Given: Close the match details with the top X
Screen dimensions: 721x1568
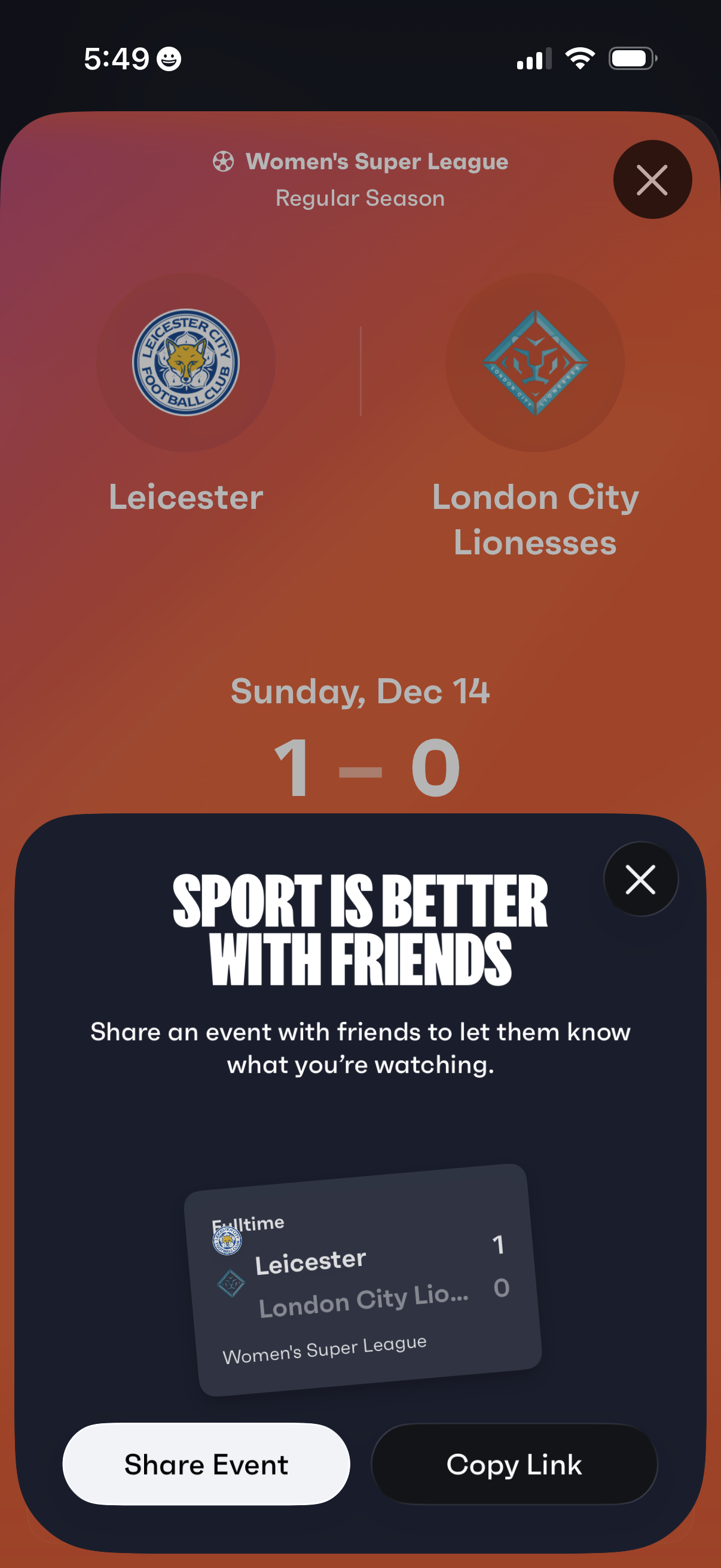Looking at the screenshot, I should coord(652,179).
